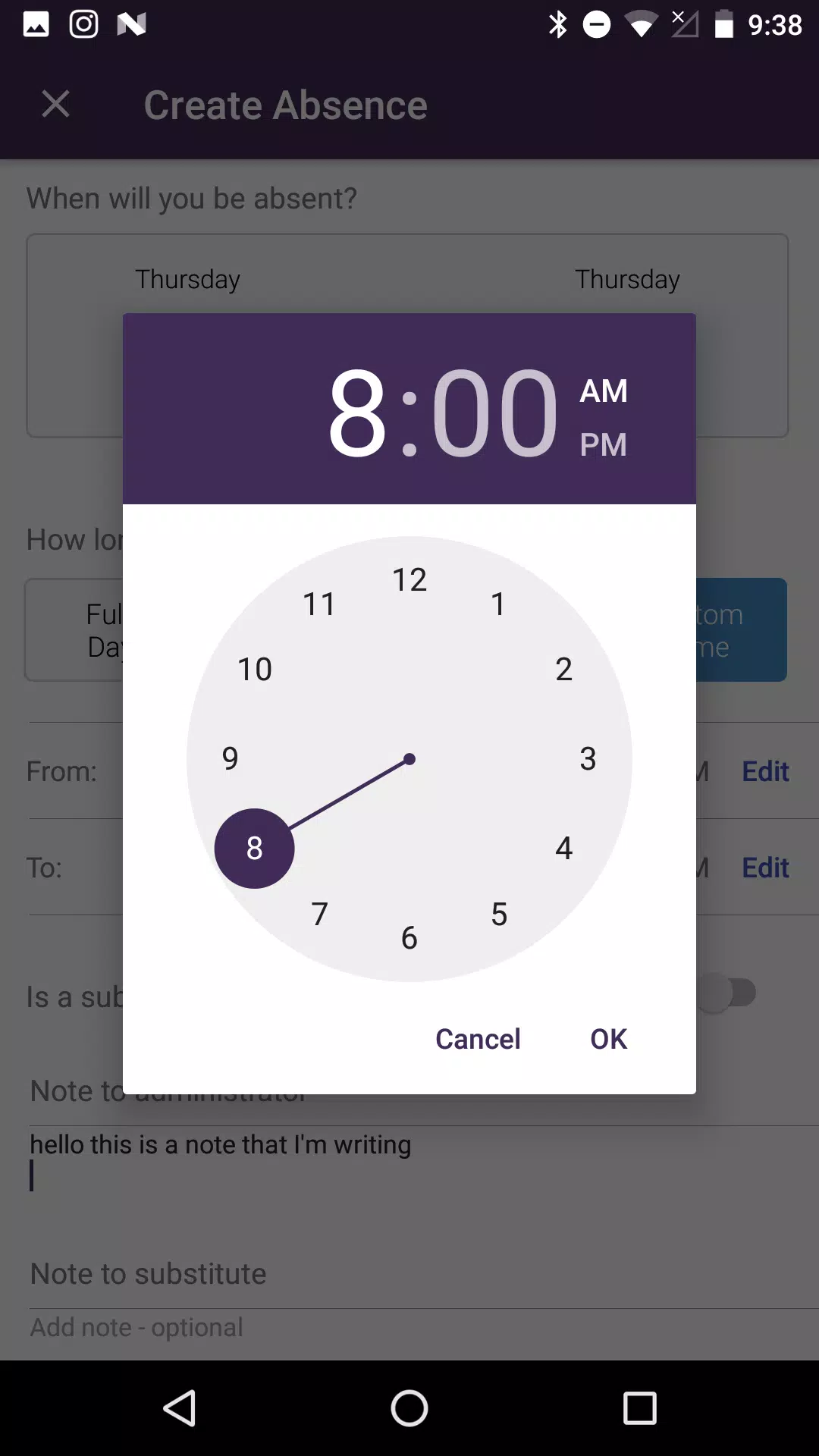Confirm the time with OK
819x1456 pixels.
[609, 1039]
